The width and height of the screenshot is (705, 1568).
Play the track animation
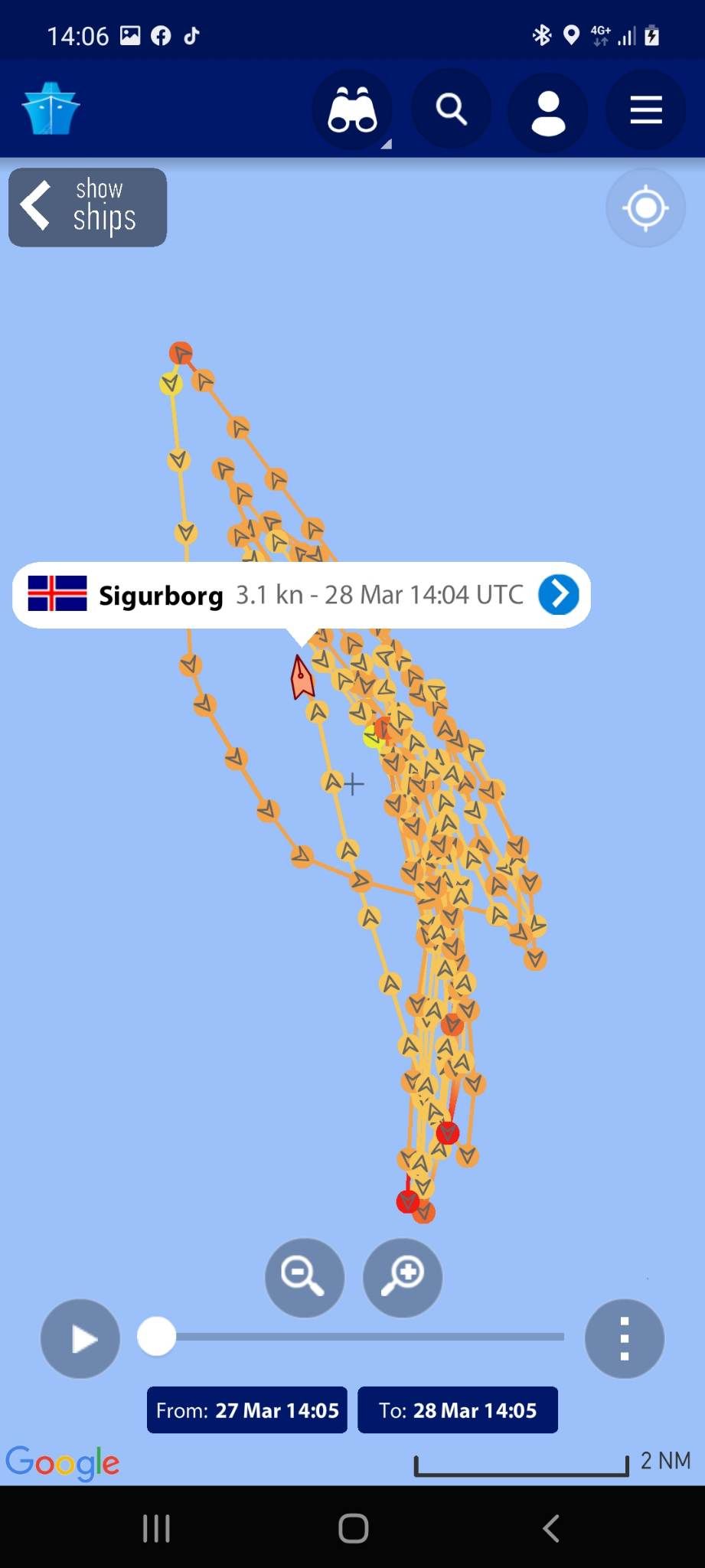coord(80,1339)
